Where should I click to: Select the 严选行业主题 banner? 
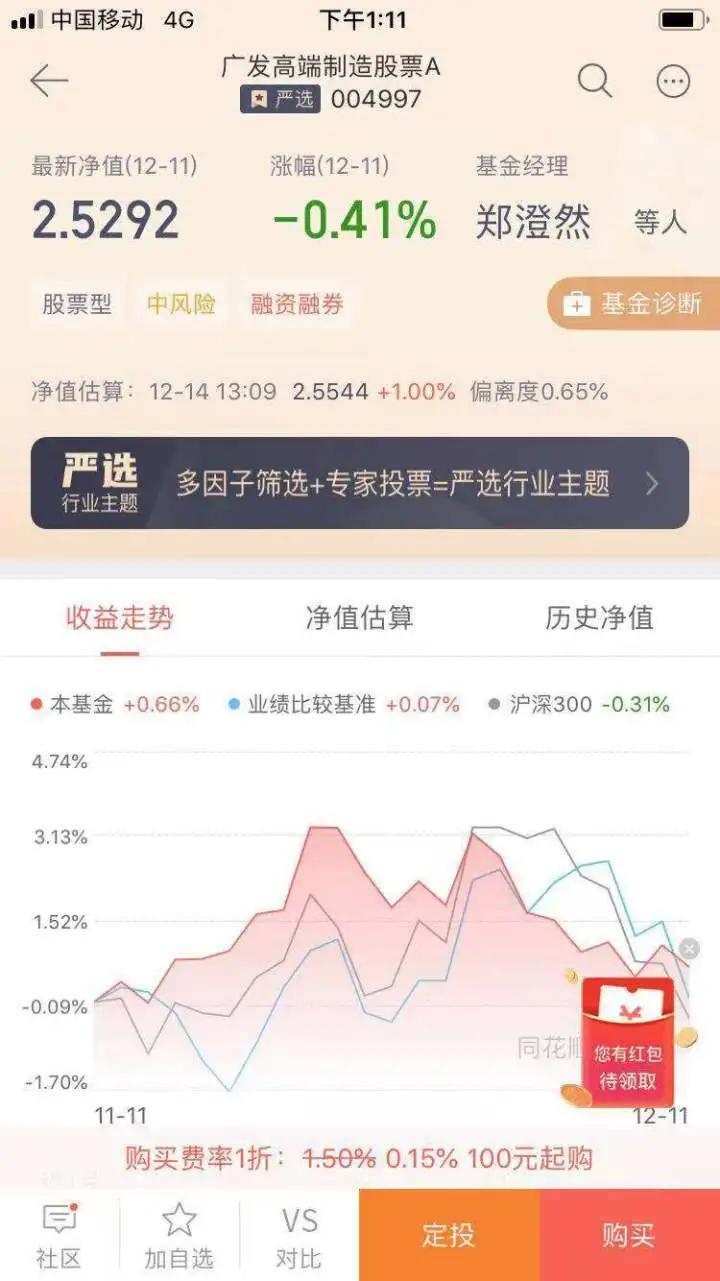pyautogui.click(x=360, y=481)
